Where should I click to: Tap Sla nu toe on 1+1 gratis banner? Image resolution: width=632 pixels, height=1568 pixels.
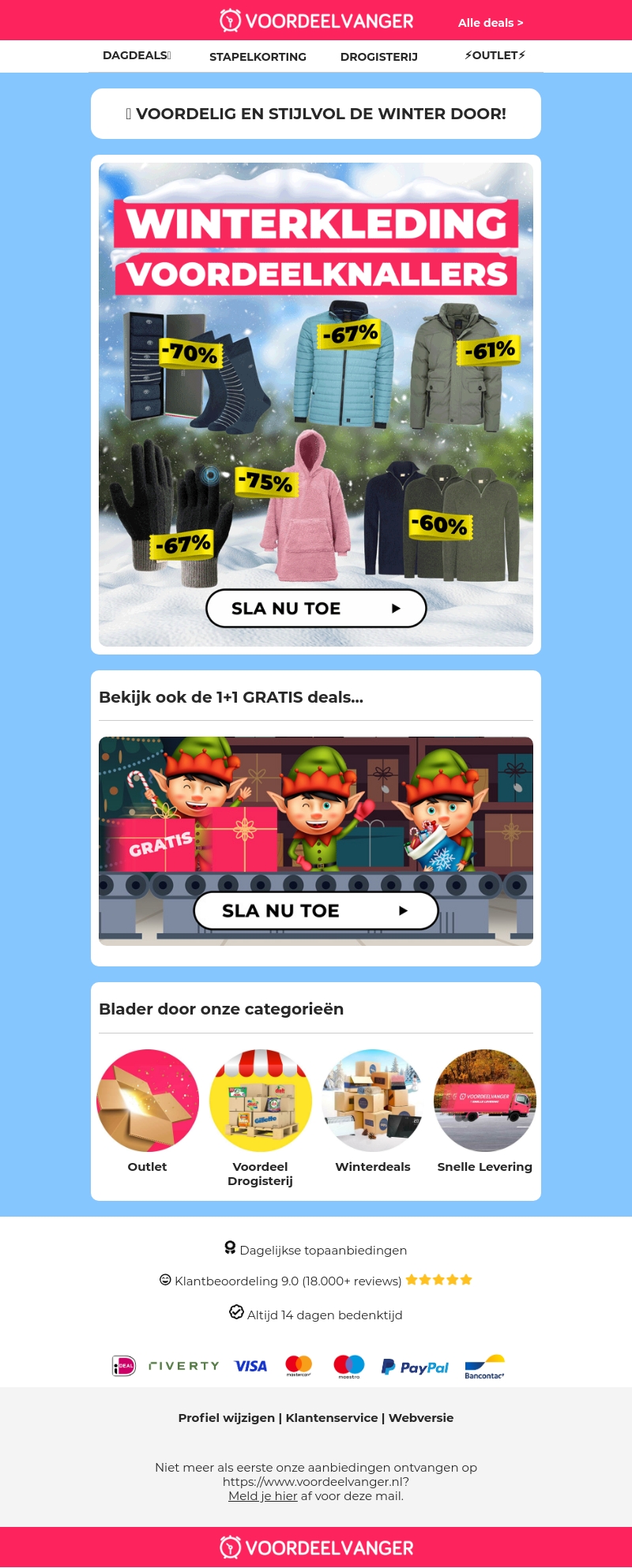[x=316, y=911]
